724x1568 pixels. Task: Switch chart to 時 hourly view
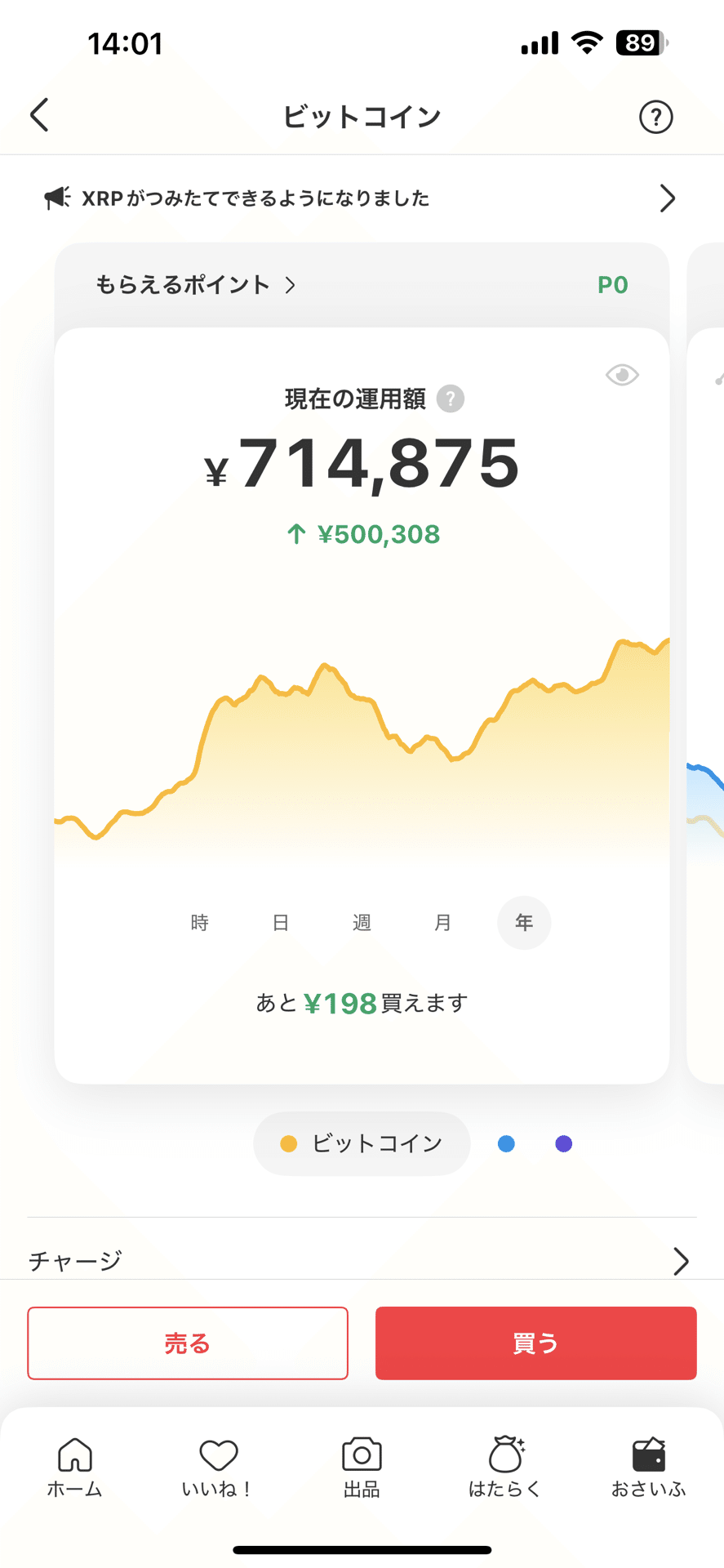click(198, 922)
